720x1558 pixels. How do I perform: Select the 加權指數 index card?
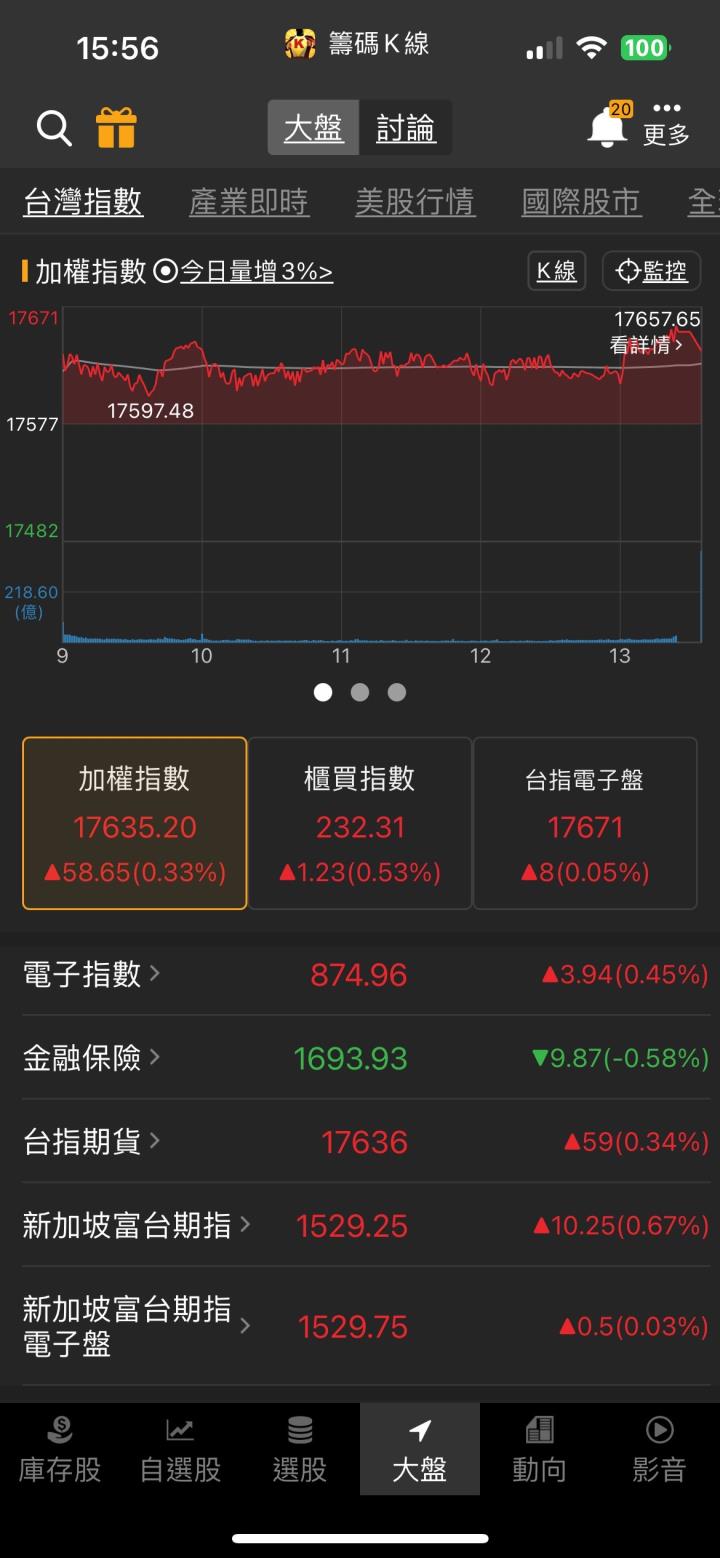coord(133,823)
